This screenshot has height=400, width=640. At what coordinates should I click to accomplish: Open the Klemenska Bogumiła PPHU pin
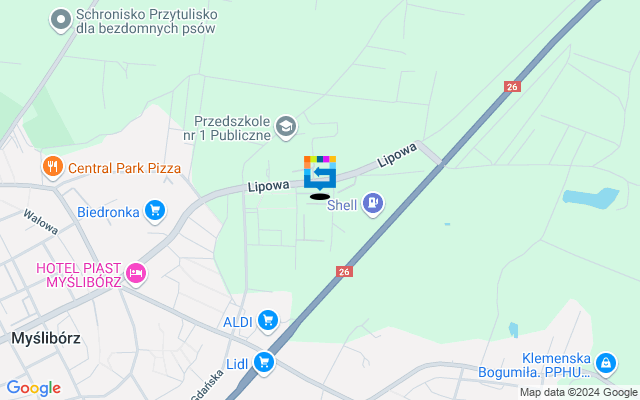(605, 362)
